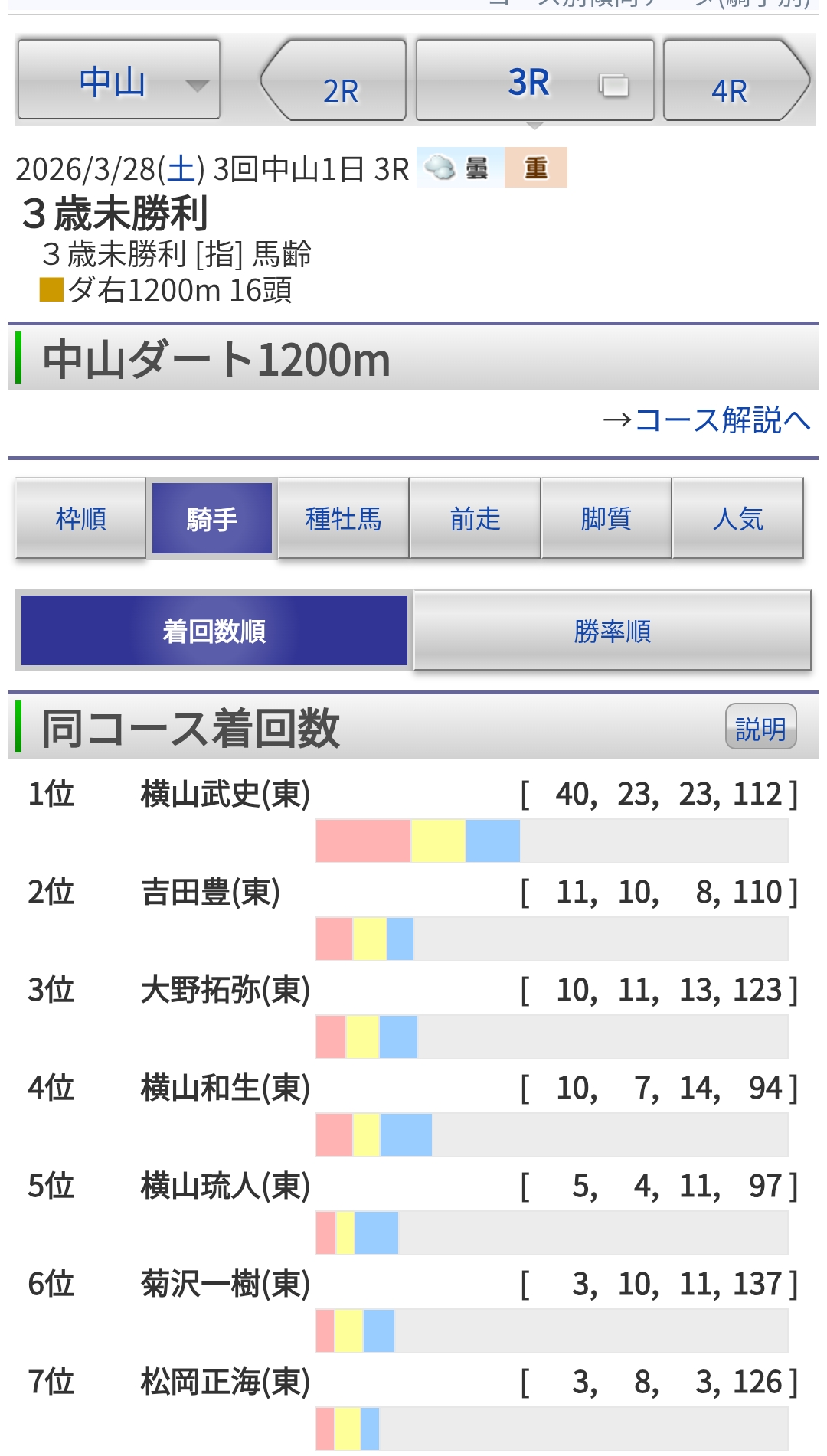Open the コース解説へ link

pyautogui.click(x=707, y=420)
